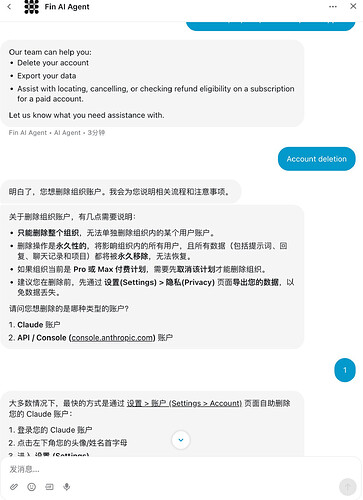363x500 pixels.
Task: Open the console.anthropic.com link
Action: [x=112, y=338]
